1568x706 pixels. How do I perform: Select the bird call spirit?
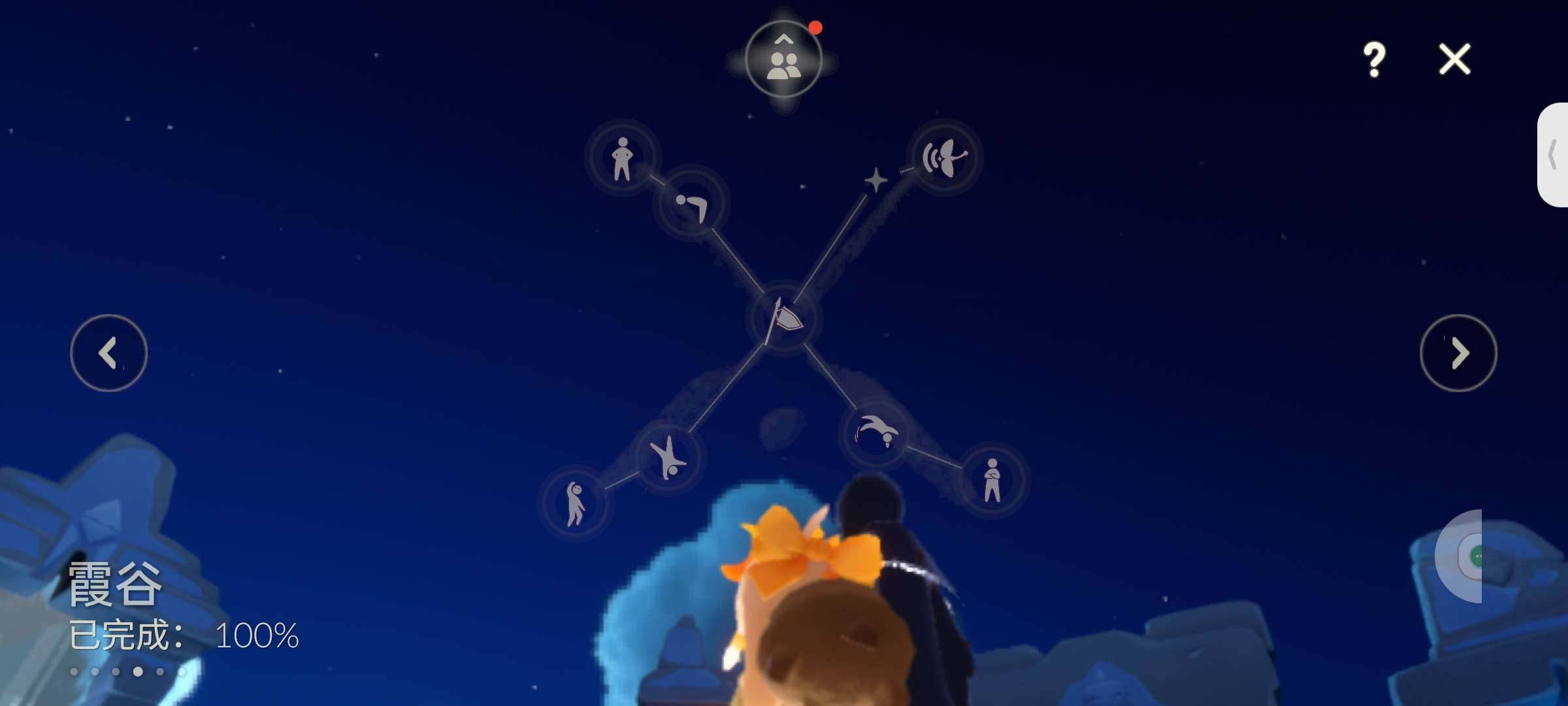pos(944,157)
